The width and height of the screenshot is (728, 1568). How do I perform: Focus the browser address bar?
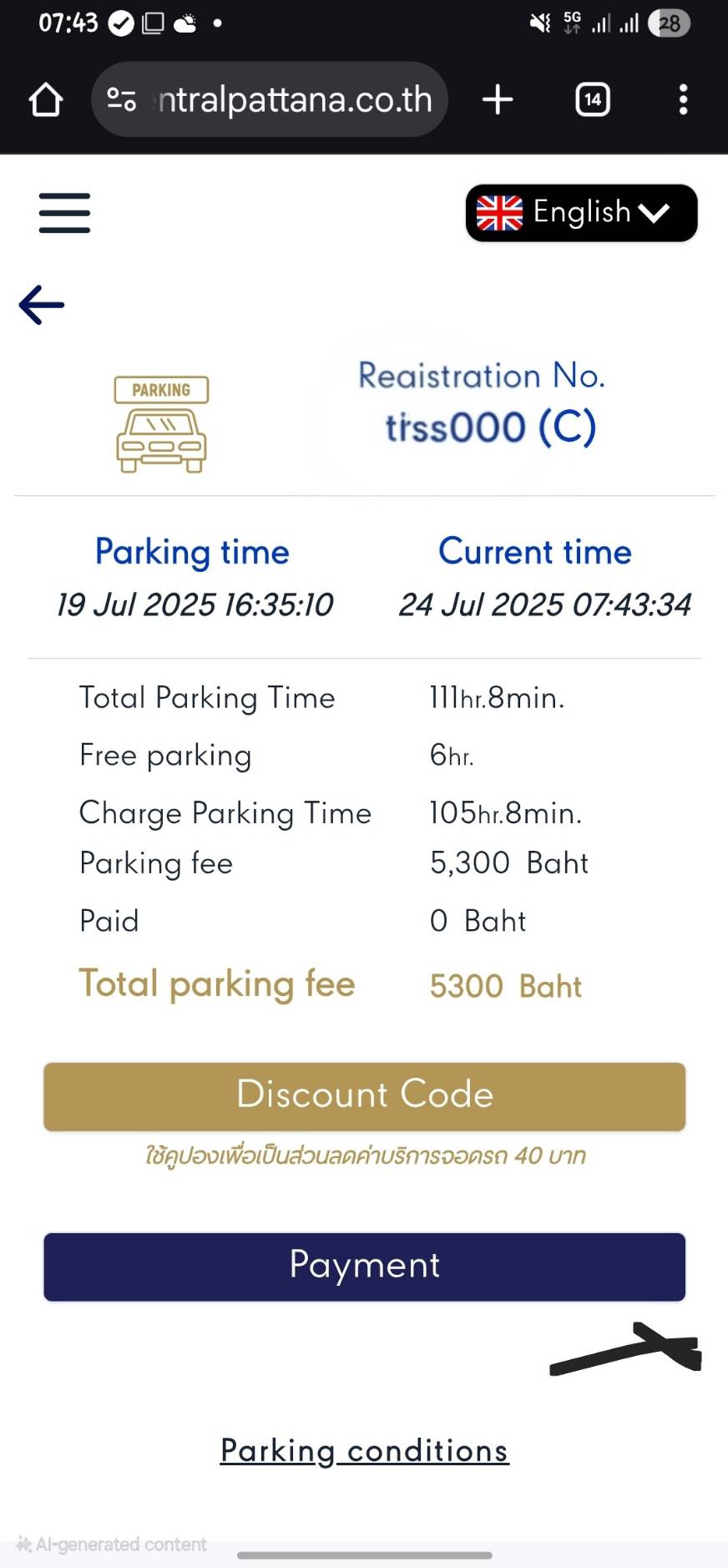[x=270, y=99]
